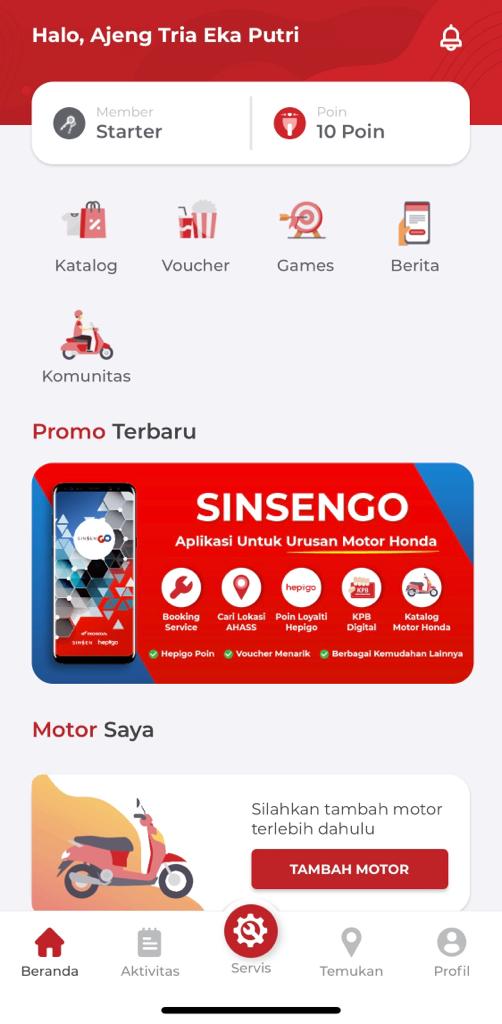The width and height of the screenshot is (502, 1024).
Task: Open the Voucher shortcut
Action: coord(196,237)
